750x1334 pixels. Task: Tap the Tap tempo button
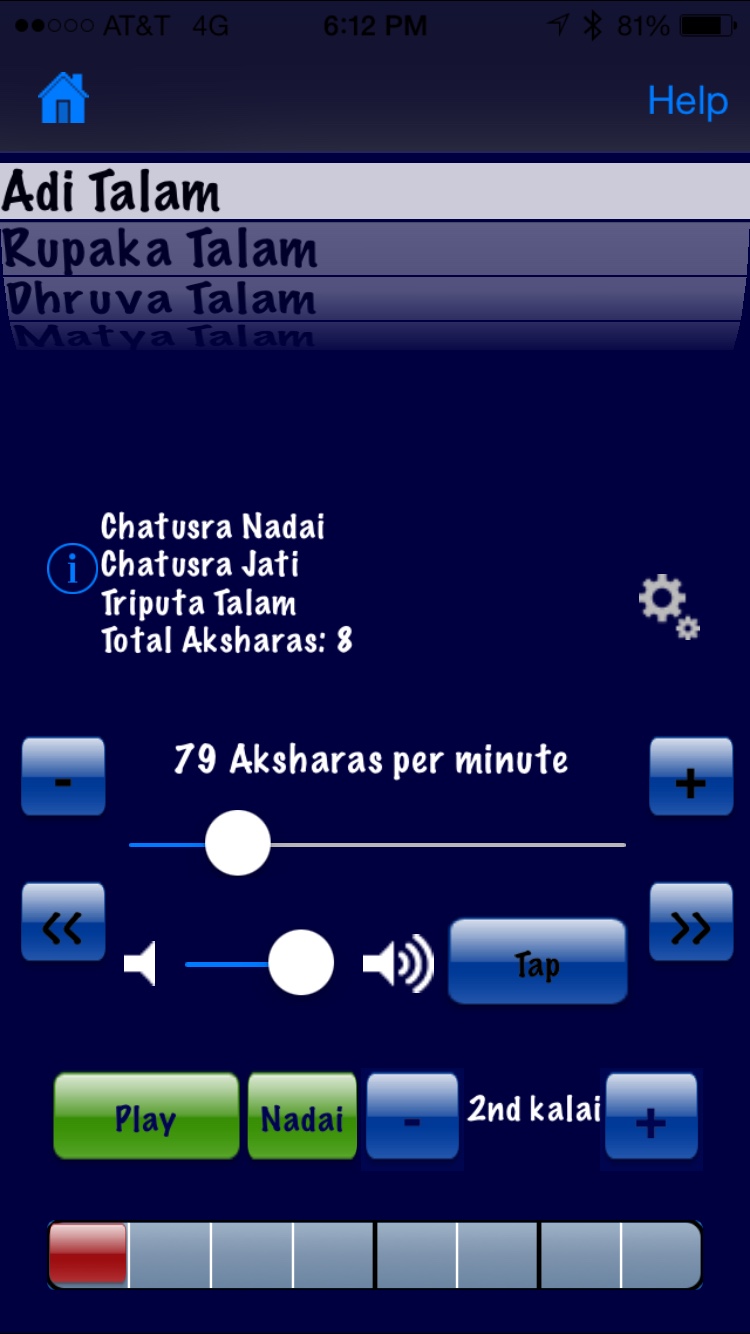537,961
